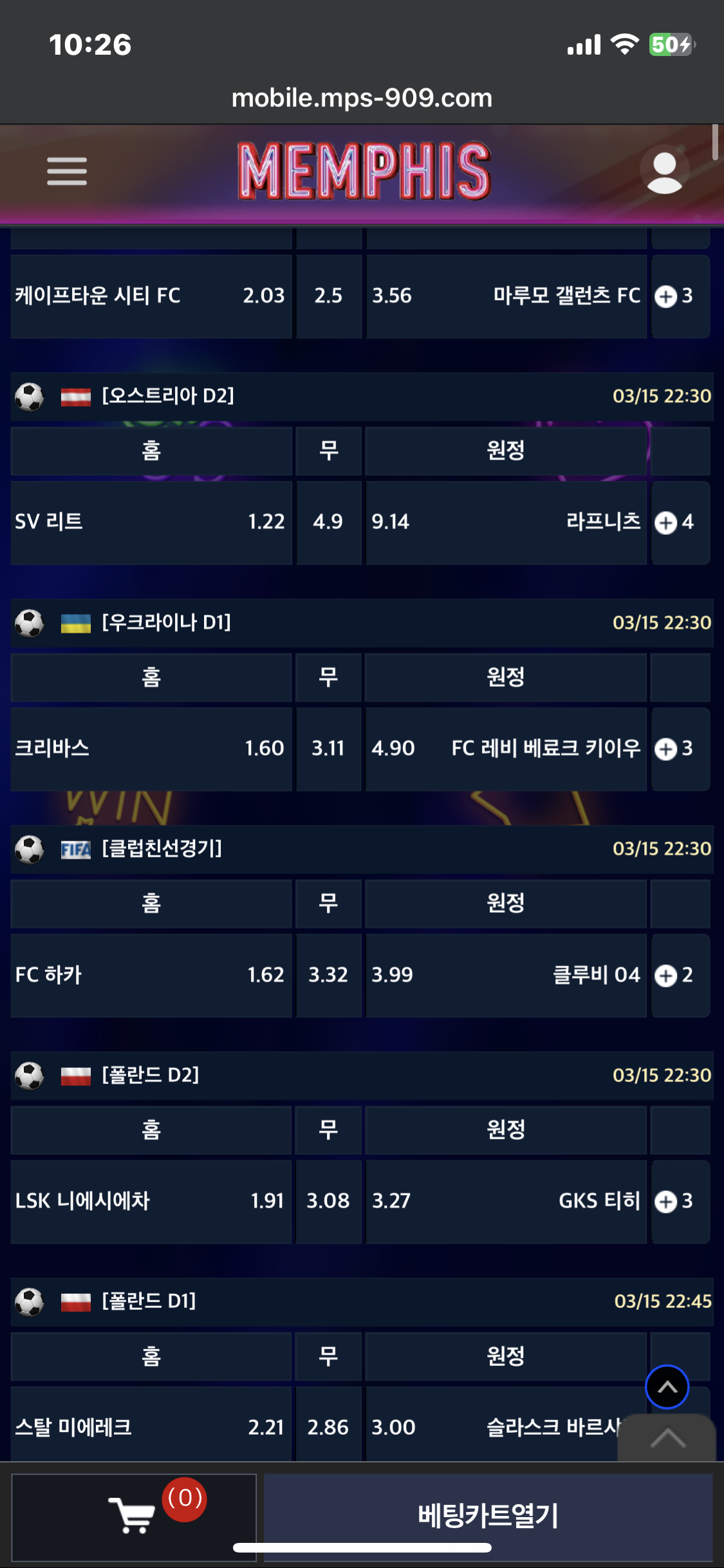Image resolution: width=724 pixels, height=1568 pixels.
Task: Expand more bets for 크리바스 match
Action: 680,749
